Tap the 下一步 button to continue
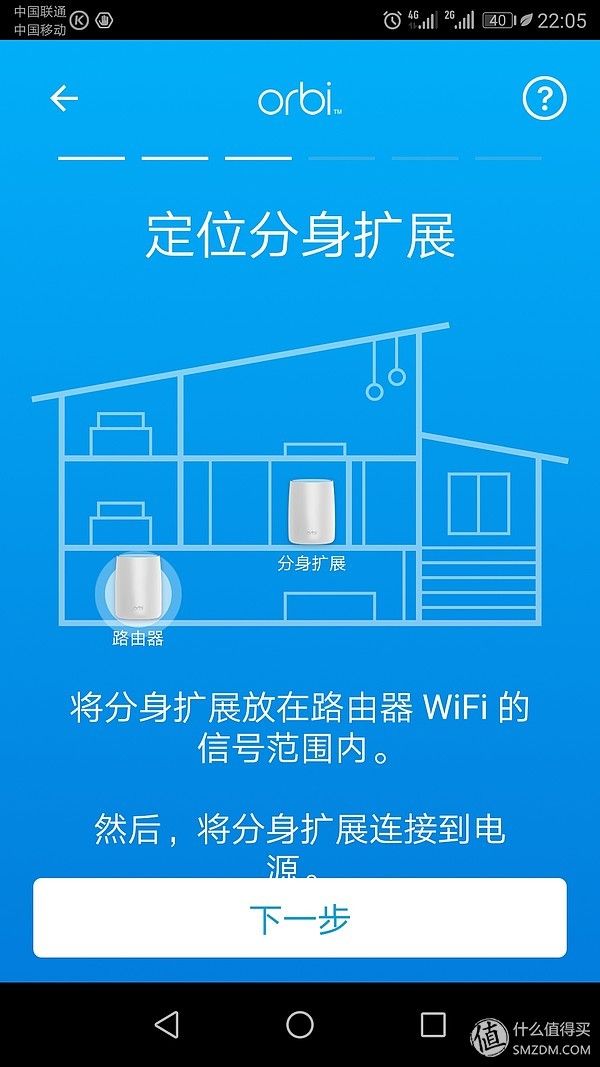Viewport: 600px width, 1067px height. (300, 920)
